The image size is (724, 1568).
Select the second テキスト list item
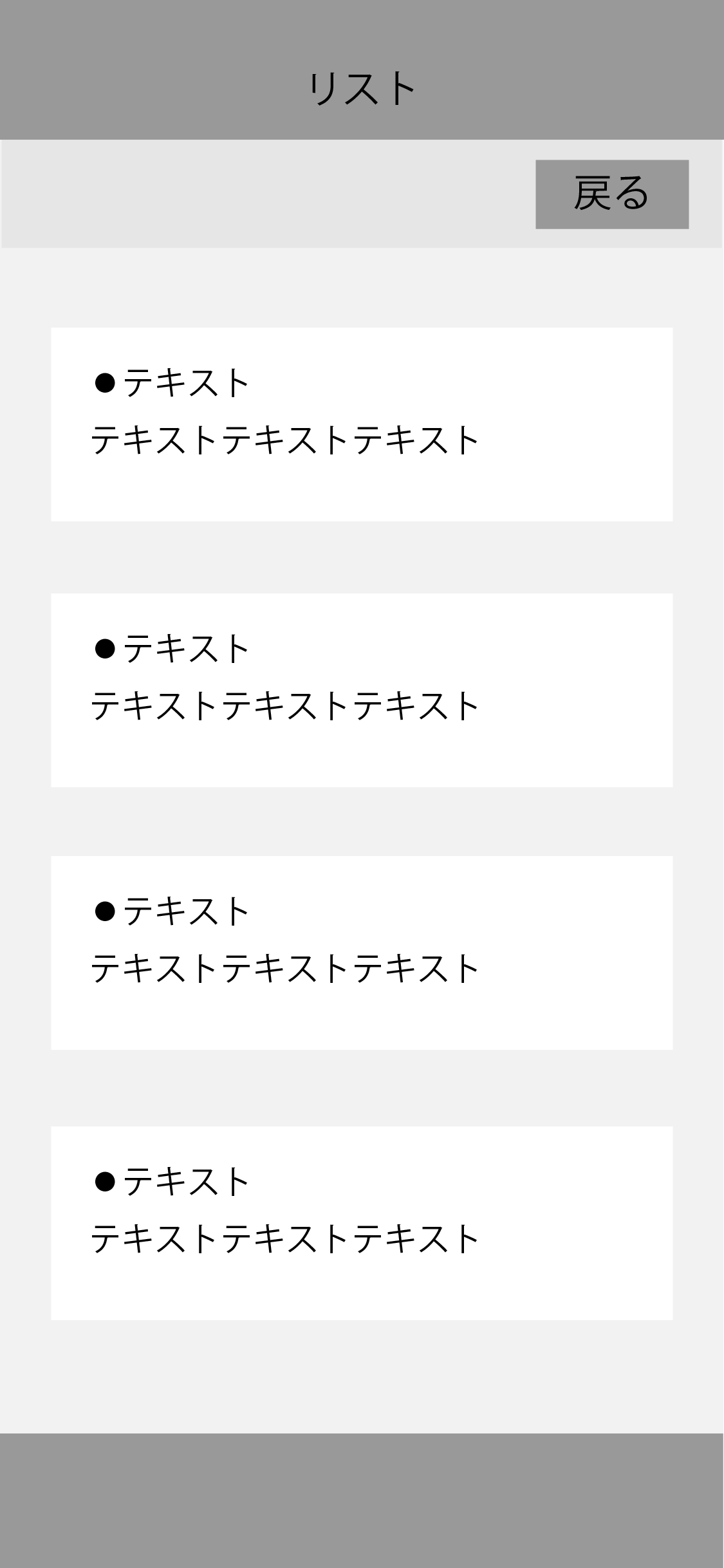[x=362, y=690]
